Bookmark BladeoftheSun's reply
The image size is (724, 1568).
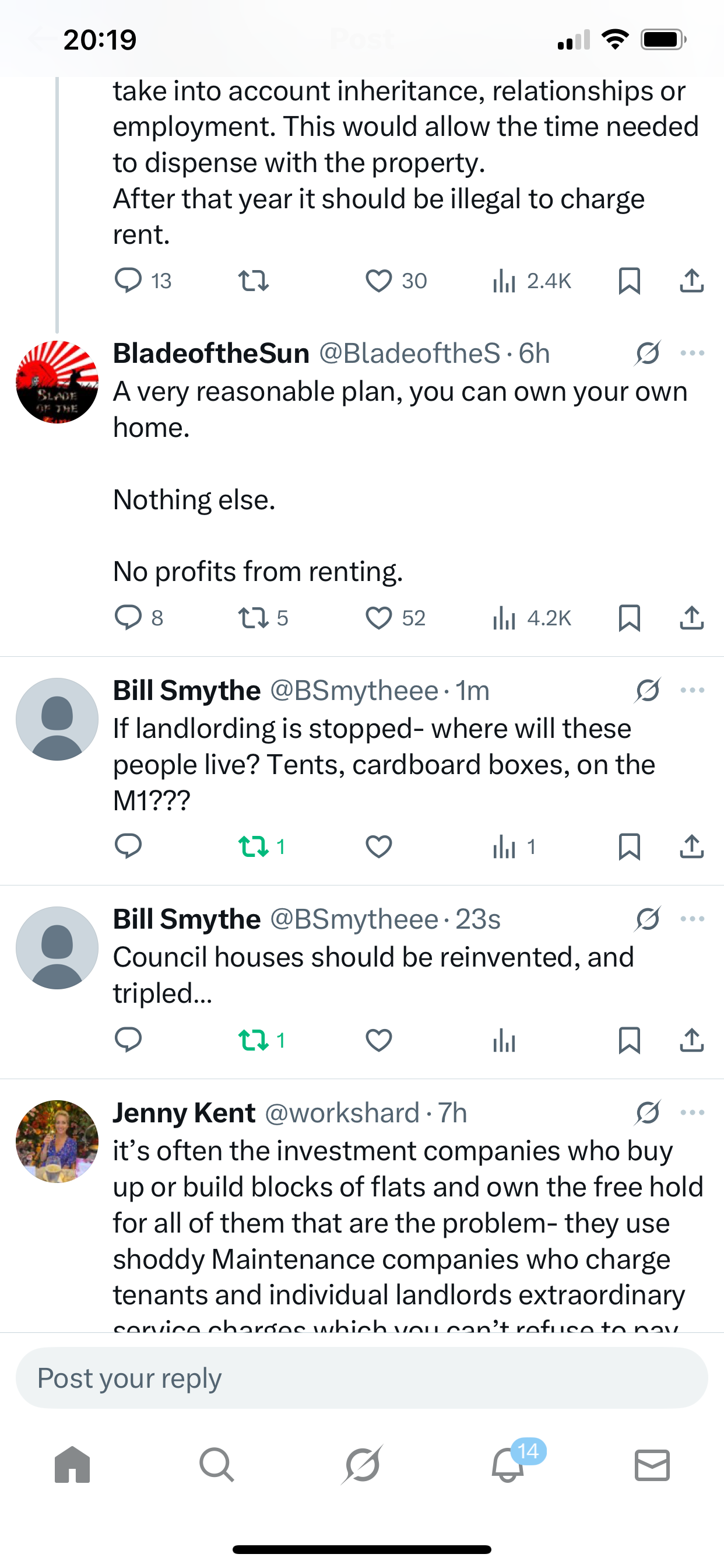629,618
